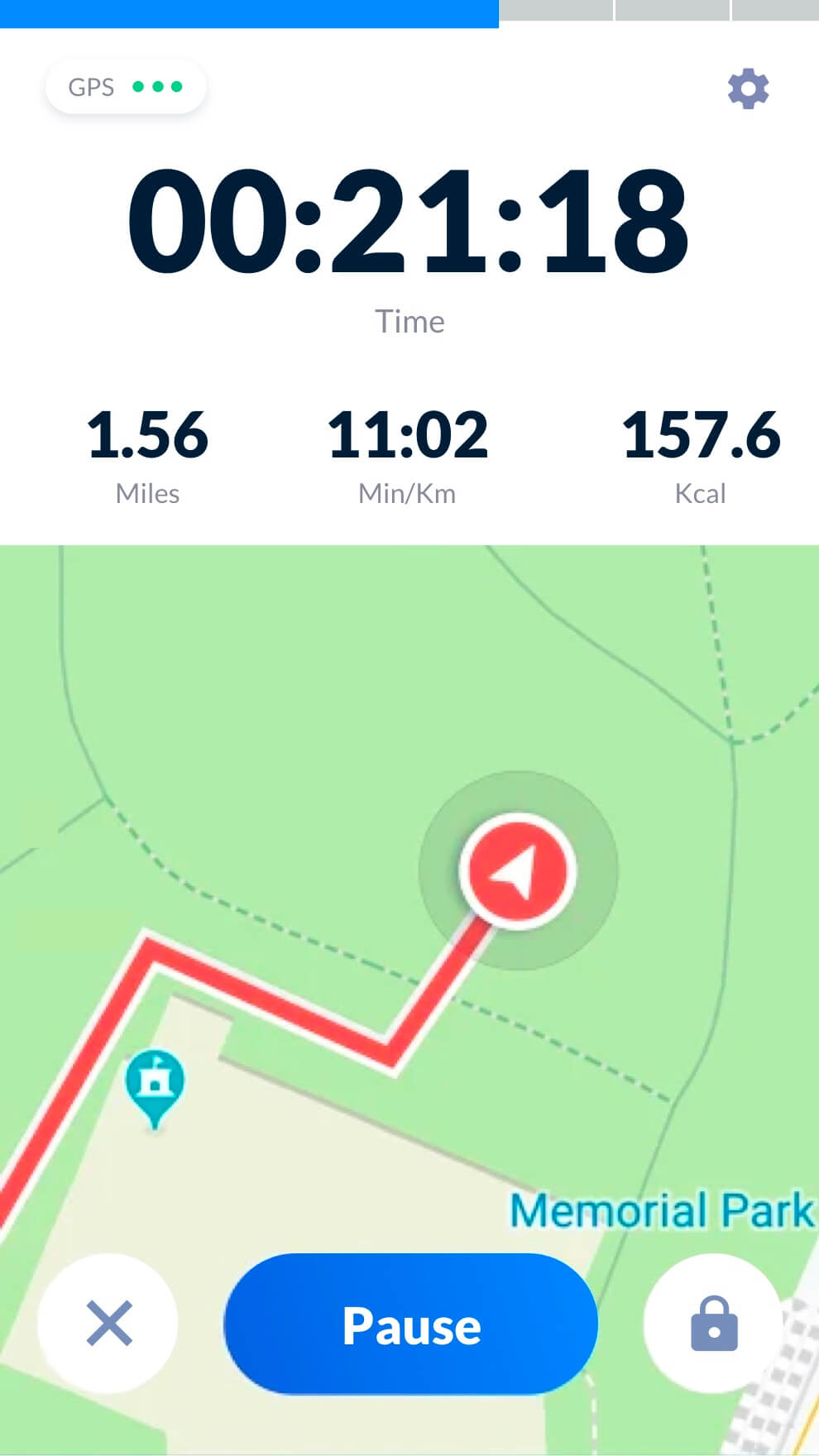The height and width of the screenshot is (1456, 819).
Task: Cancel the workout with the X button
Action: coord(108,1324)
